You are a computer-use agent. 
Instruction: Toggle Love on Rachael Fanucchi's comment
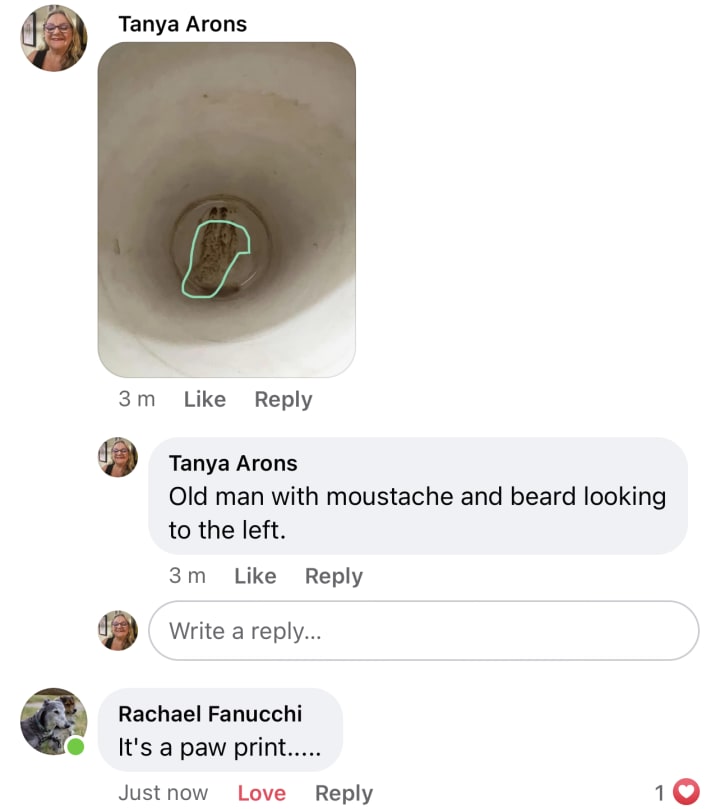tap(261, 793)
